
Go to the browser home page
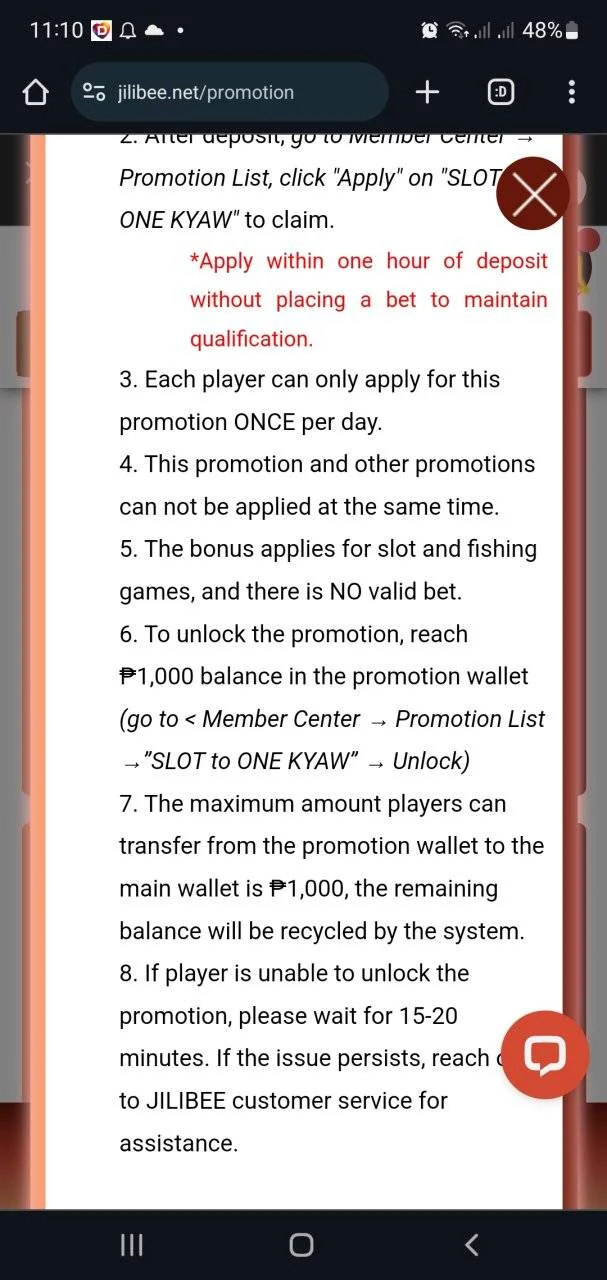coord(35,93)
